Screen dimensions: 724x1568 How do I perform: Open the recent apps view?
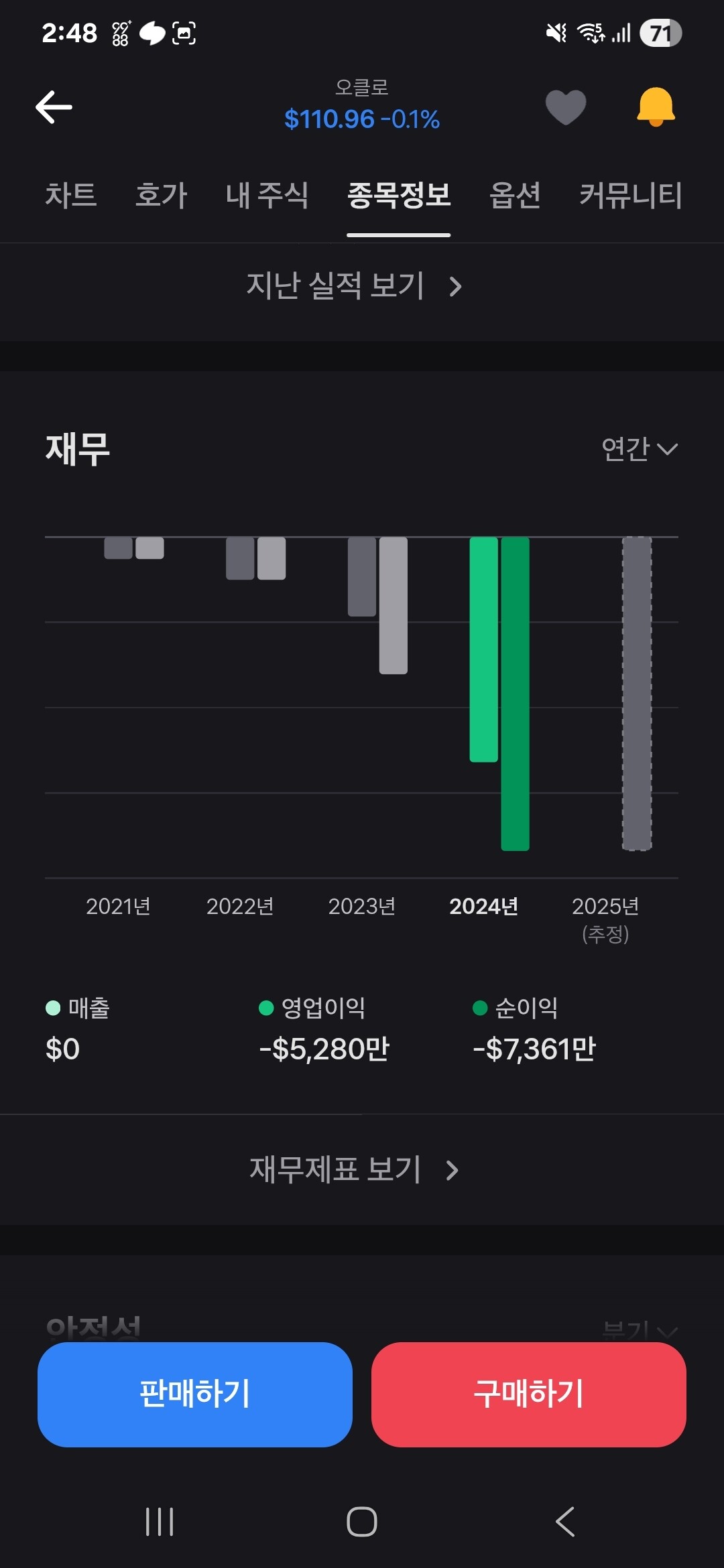160,1522
